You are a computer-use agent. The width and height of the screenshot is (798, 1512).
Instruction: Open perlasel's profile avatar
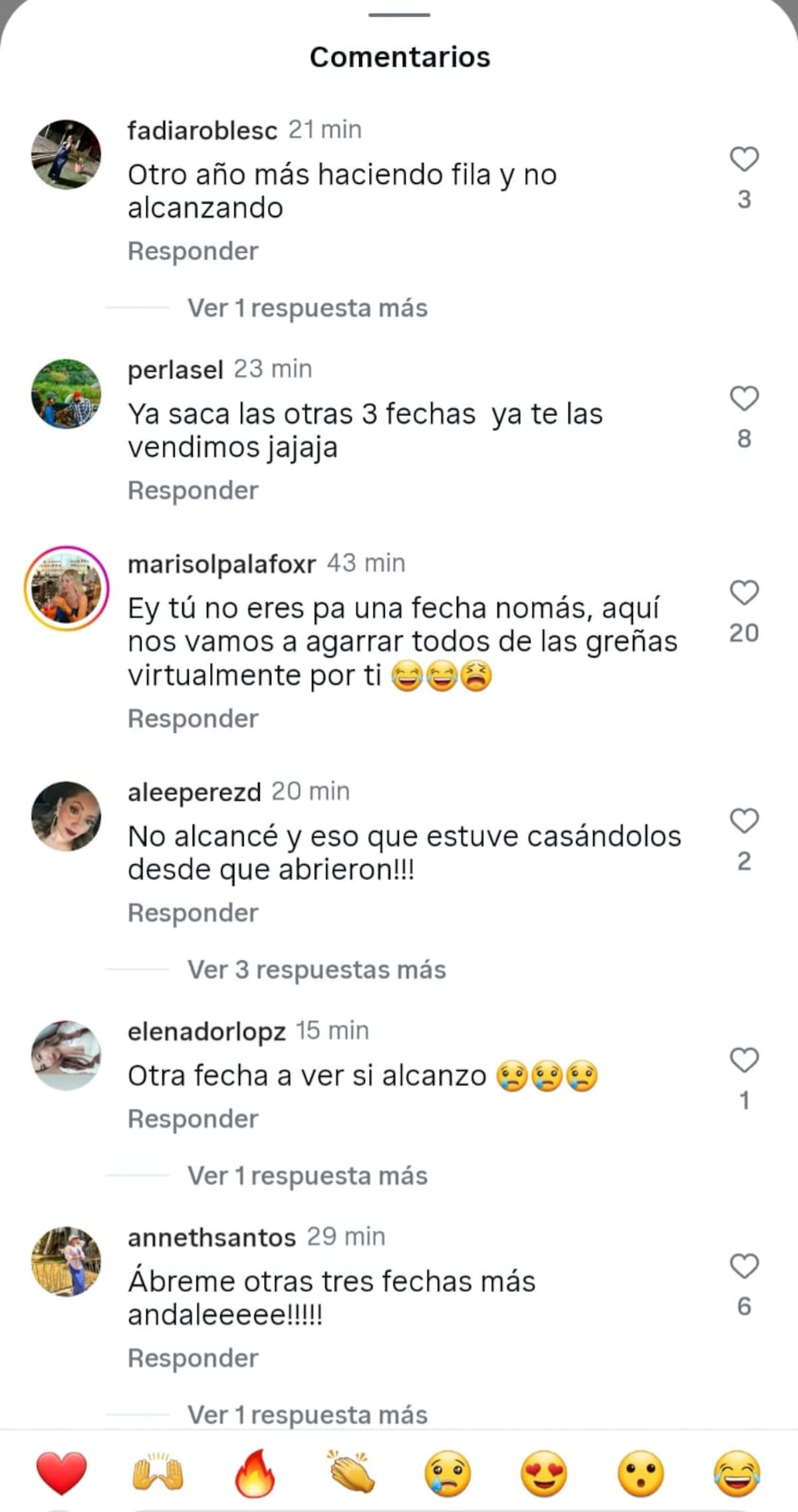point(66,393)
